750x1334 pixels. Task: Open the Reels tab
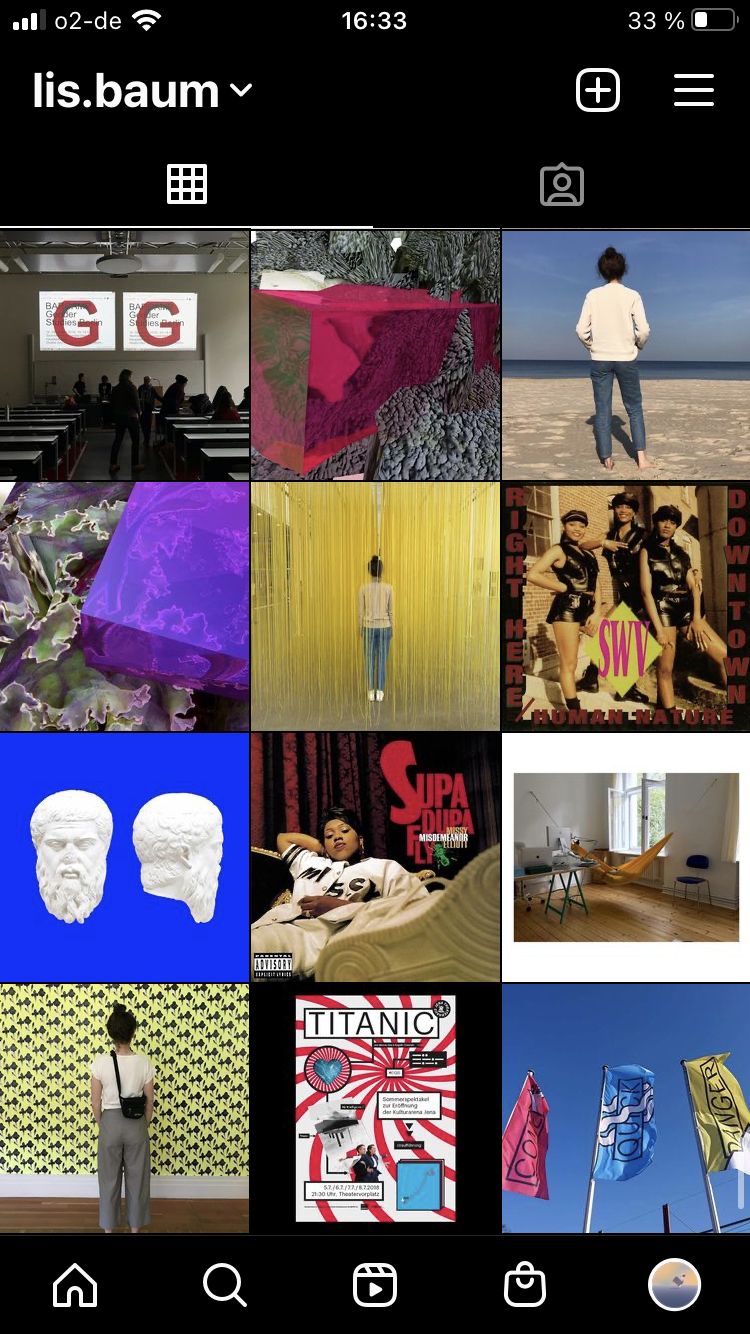(375, 1285)
